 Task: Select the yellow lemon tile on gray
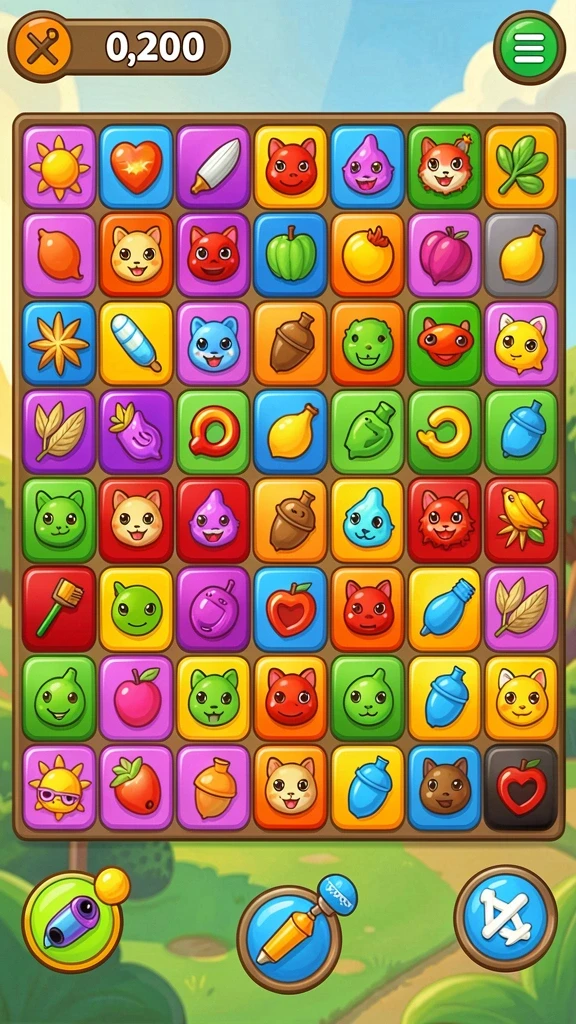pyautogui.click(x=521, y=255)
